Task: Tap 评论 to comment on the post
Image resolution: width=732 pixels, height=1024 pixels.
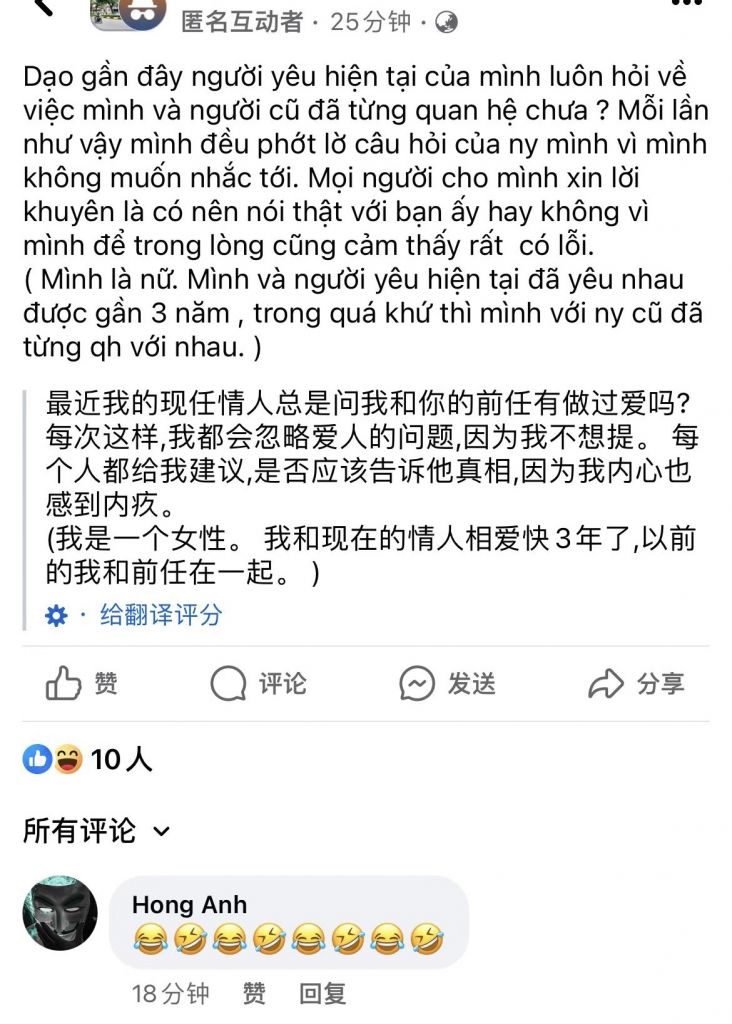Action: (259, 684)
